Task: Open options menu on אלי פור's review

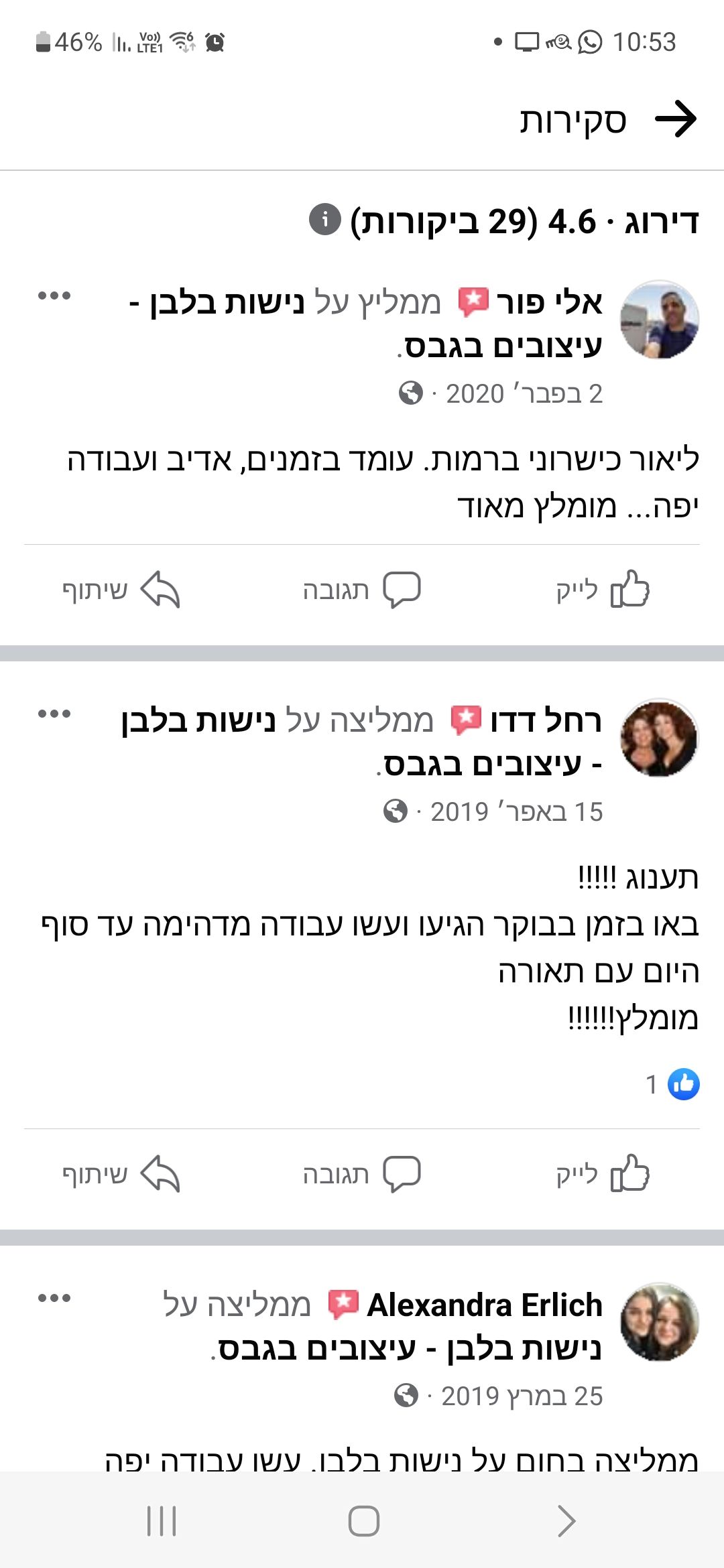Action: 54,296
